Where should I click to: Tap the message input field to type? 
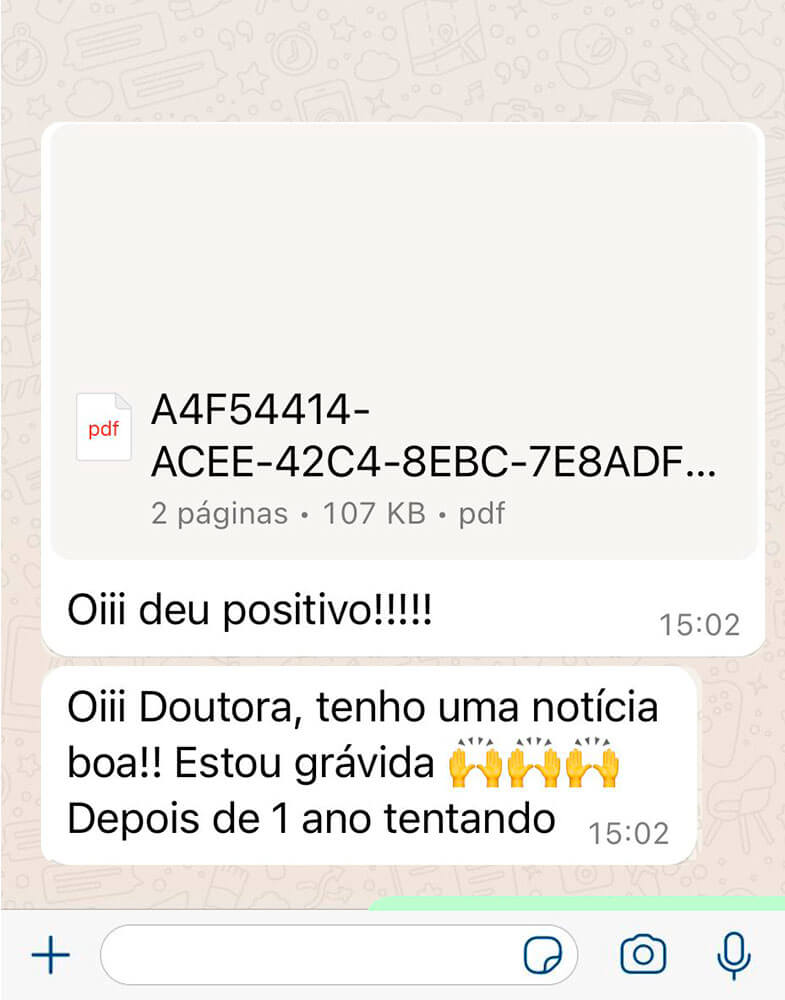coord(300,954)
